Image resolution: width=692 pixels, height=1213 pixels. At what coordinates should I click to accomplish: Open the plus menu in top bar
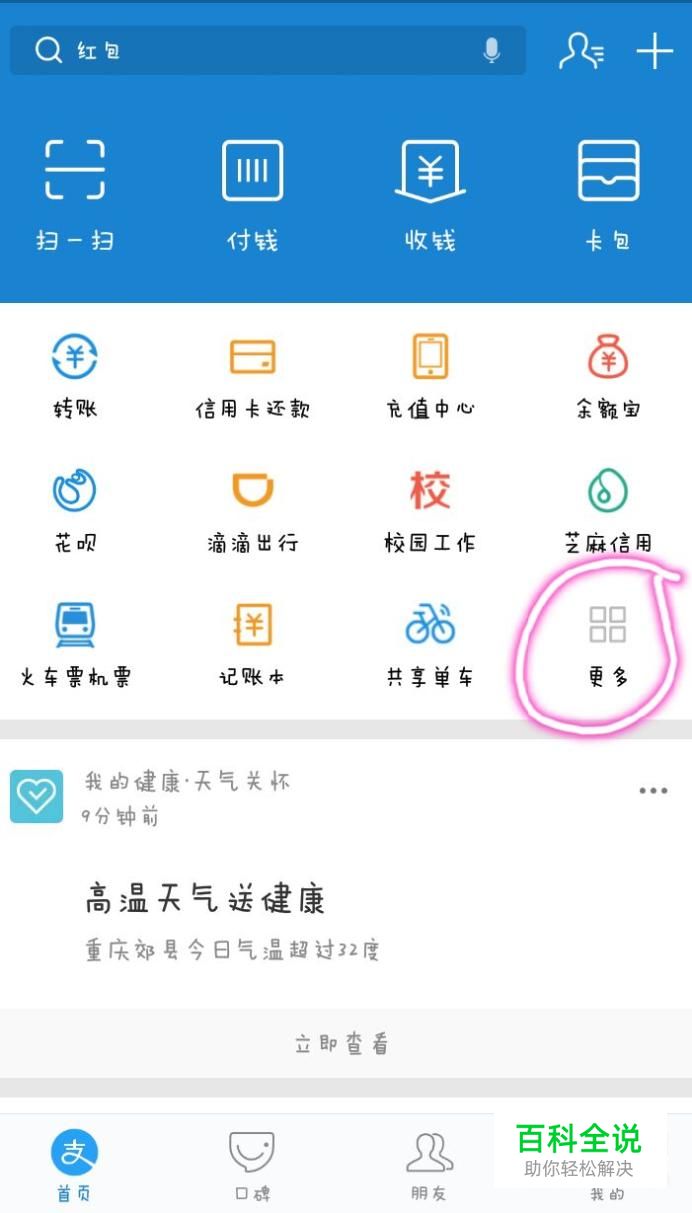pyautogui.click(x=655, y=50)
